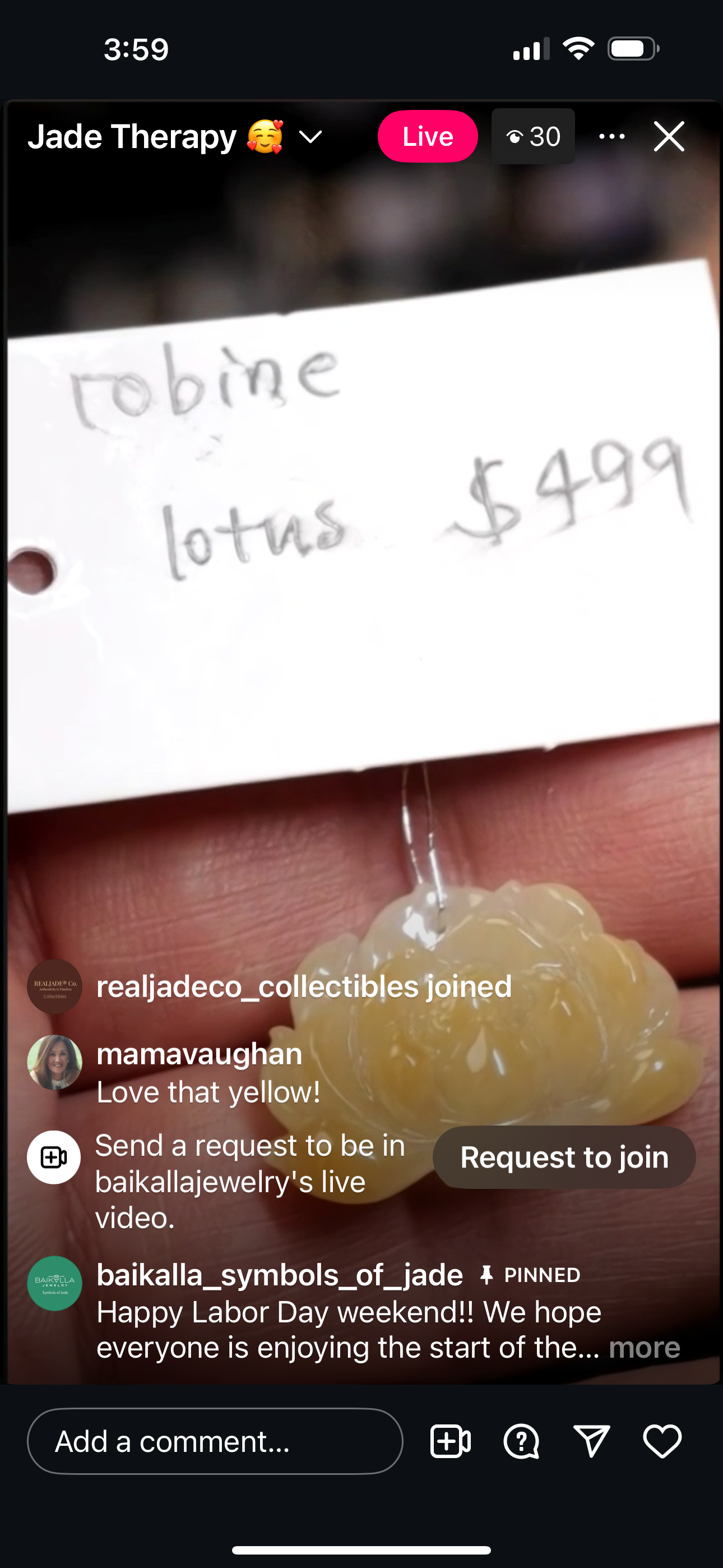Tap the join-live video camera icon
The width and height of the screenshot is (723, 1568).
tap(451, 1441)
